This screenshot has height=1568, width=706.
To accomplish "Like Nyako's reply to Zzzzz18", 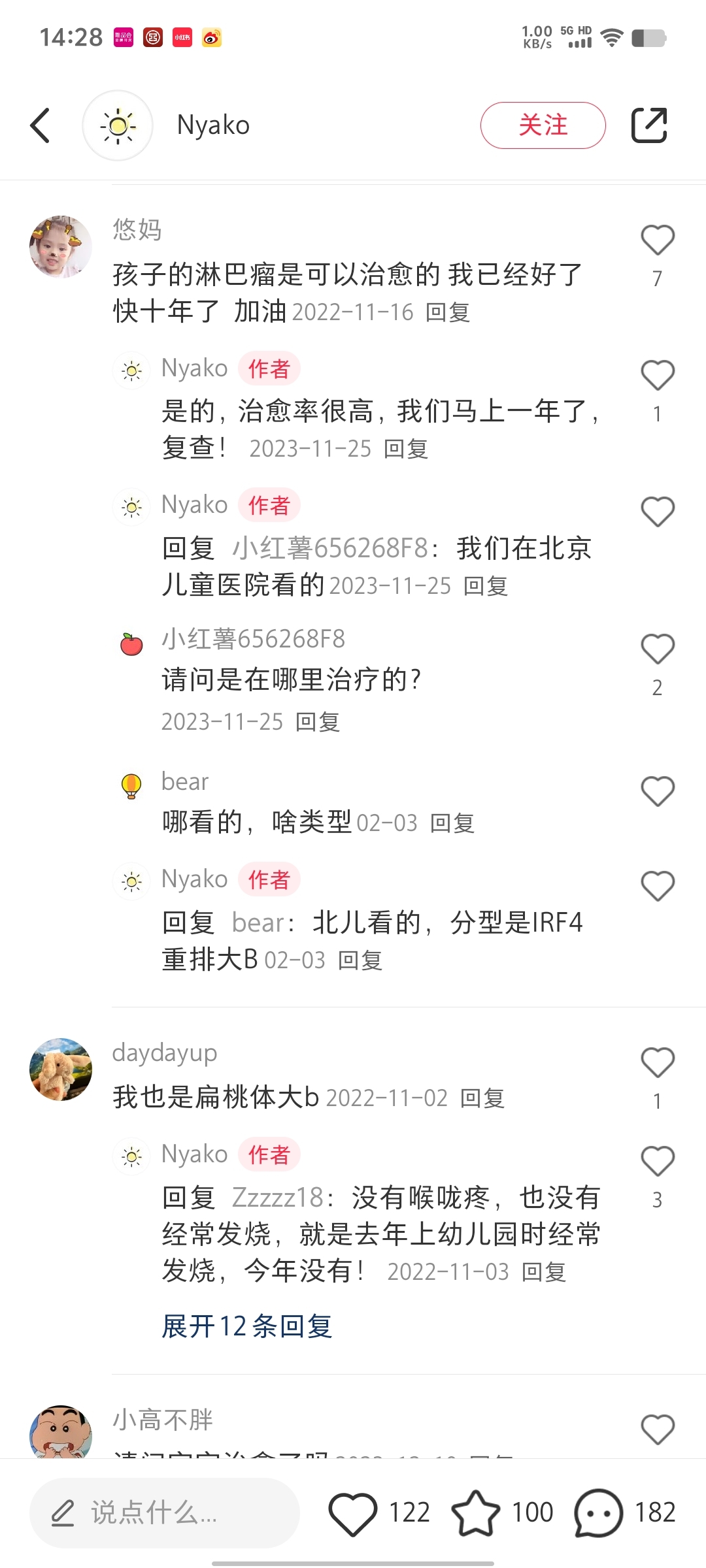I will pos(657,1162).
